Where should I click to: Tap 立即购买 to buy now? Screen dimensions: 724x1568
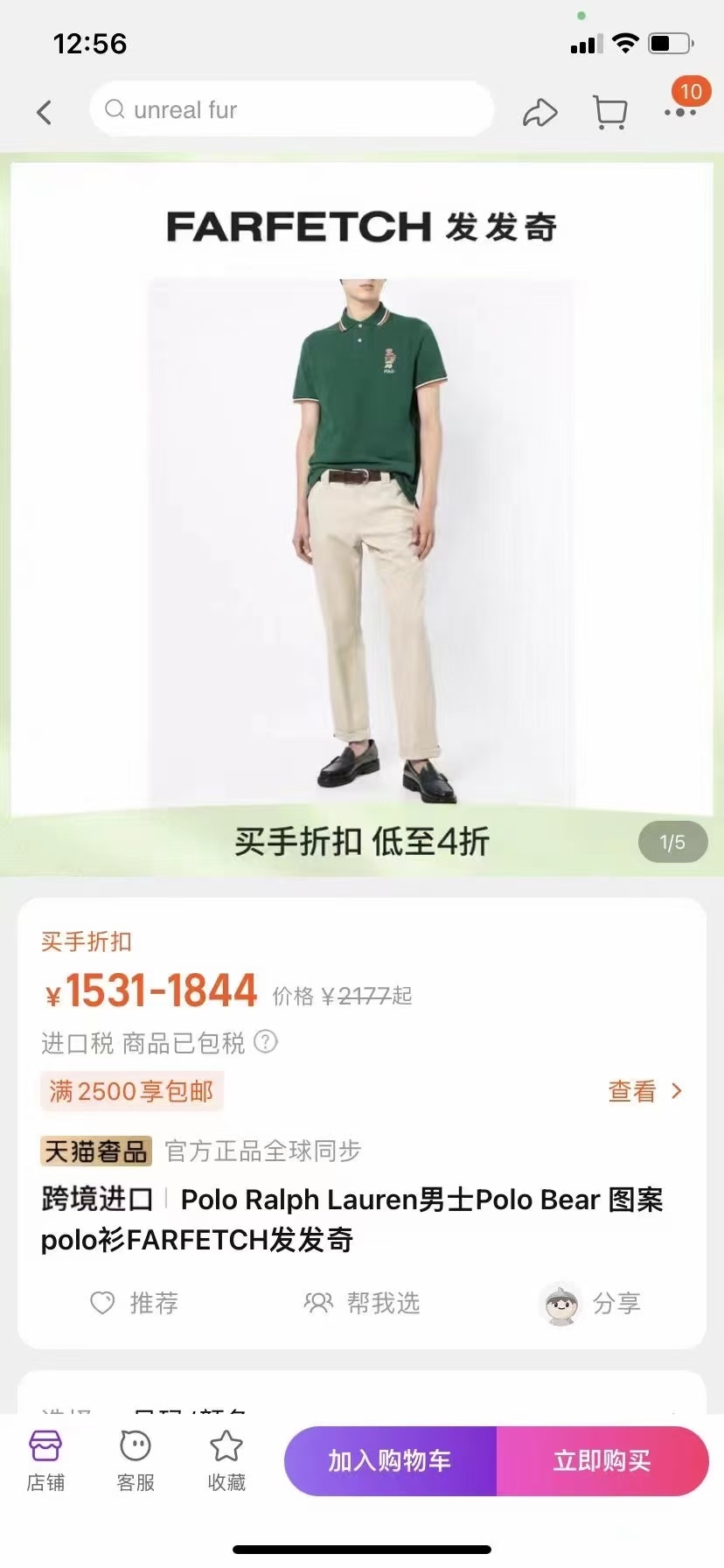pos(602,1460)
